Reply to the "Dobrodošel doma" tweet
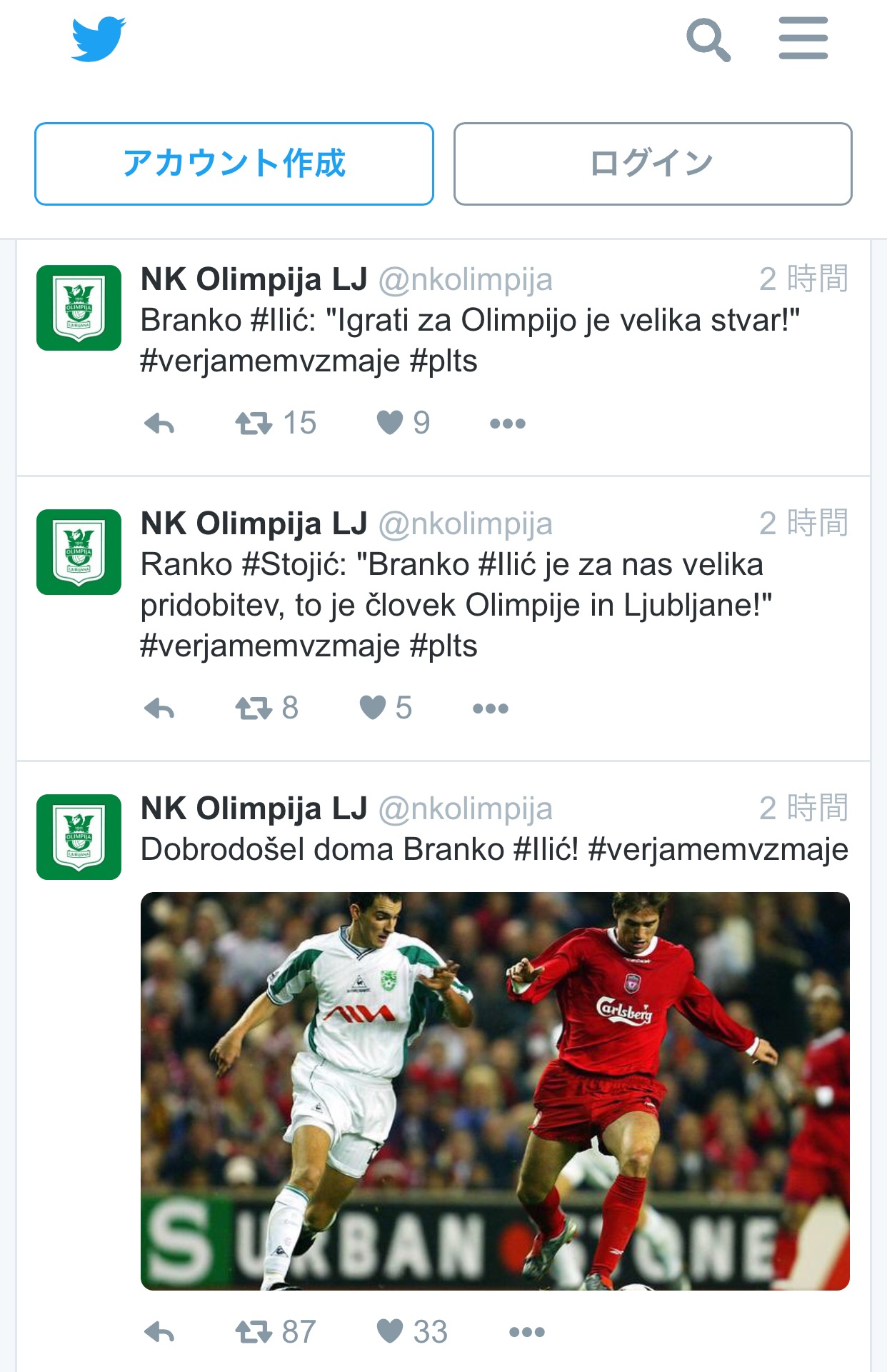Screen dimensions: 887x1372 [x=159, y=1332]
